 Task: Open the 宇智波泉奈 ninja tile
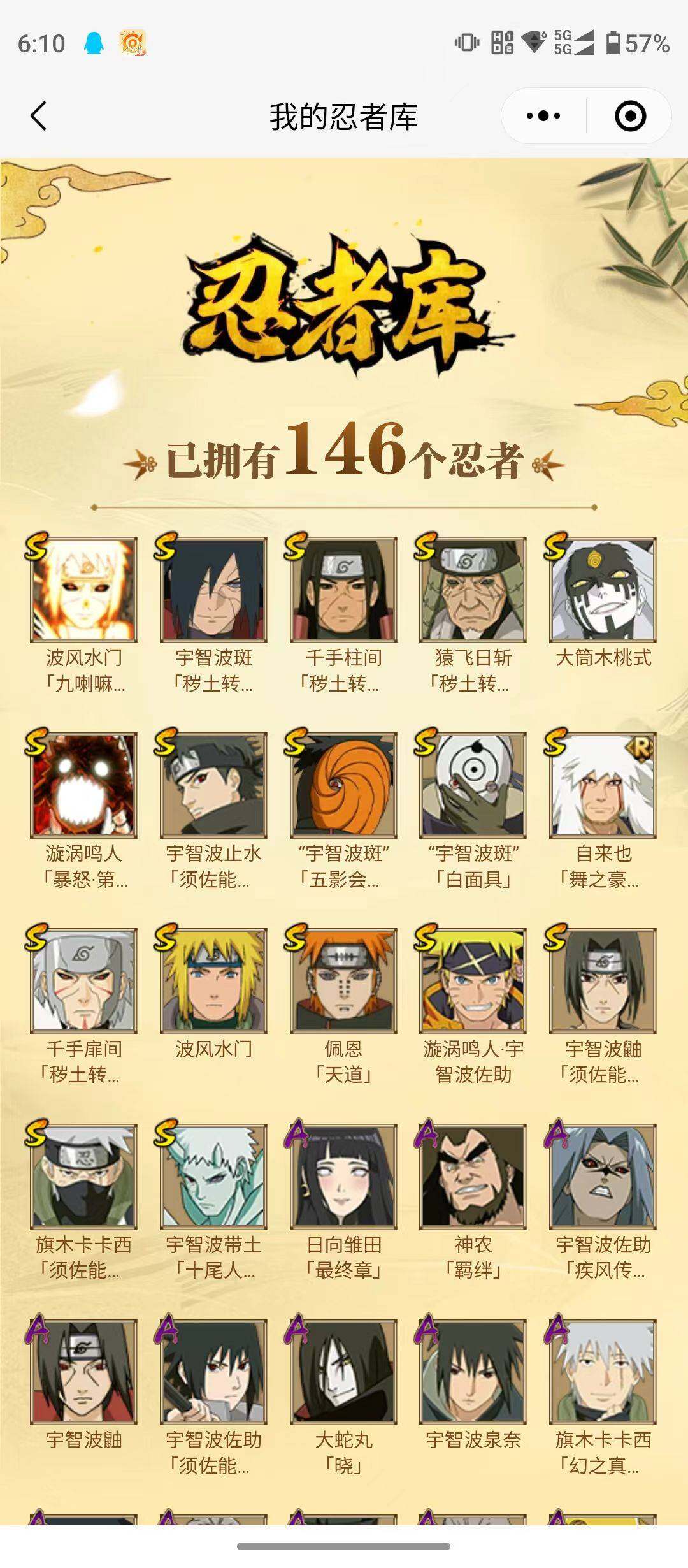coord(473,1372)
